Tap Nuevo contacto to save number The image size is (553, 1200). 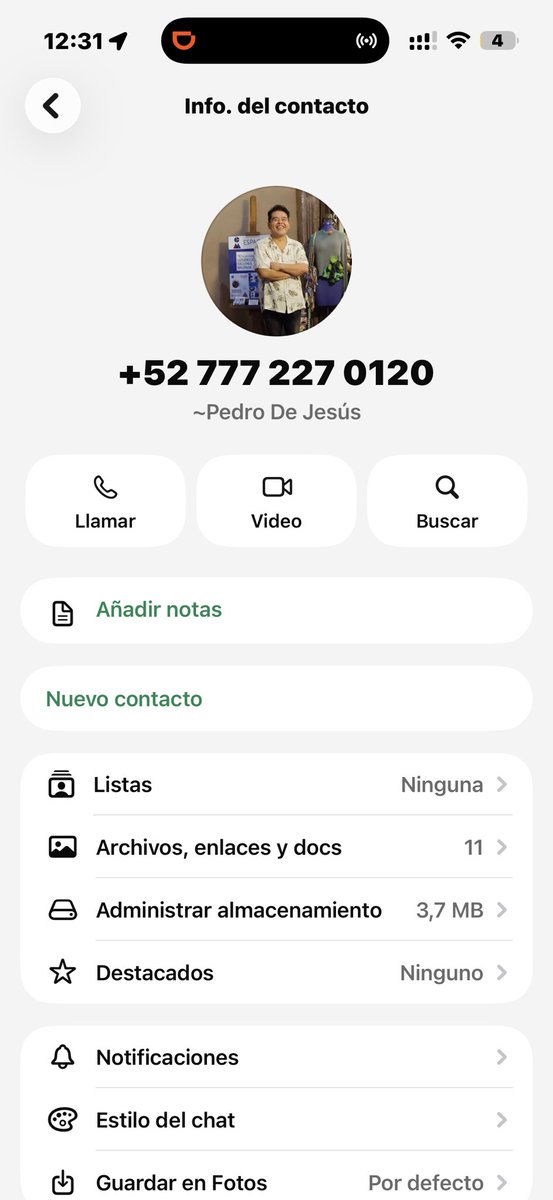point(276,699)
